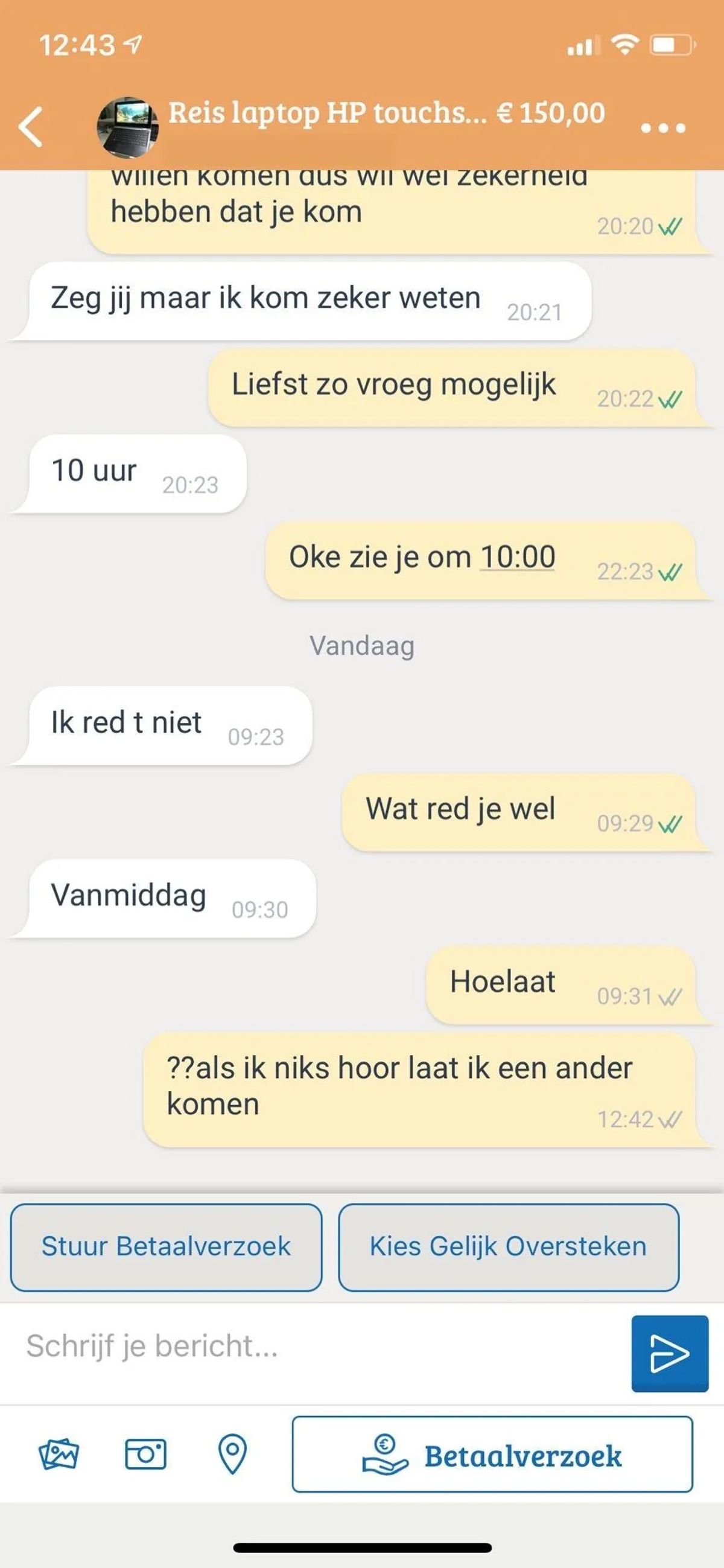Share a location with the pin icon
Image resolution: width=724 pixels, height=1568 pixels.
(232, 1454)
